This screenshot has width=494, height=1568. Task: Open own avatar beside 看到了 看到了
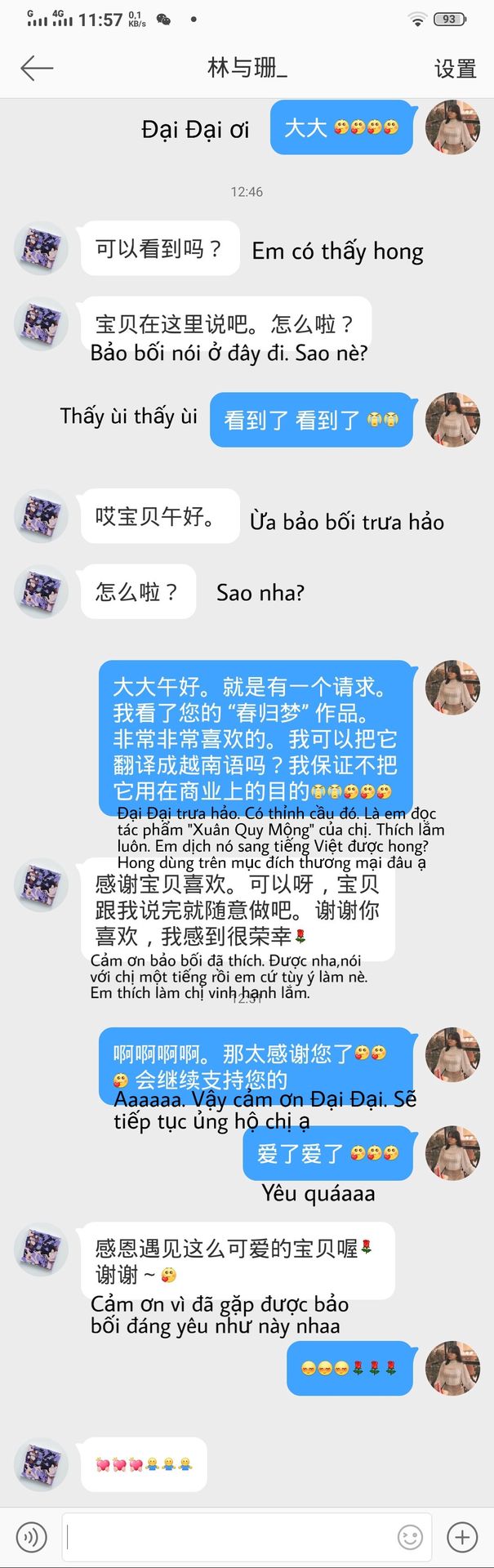click(453, 420)
